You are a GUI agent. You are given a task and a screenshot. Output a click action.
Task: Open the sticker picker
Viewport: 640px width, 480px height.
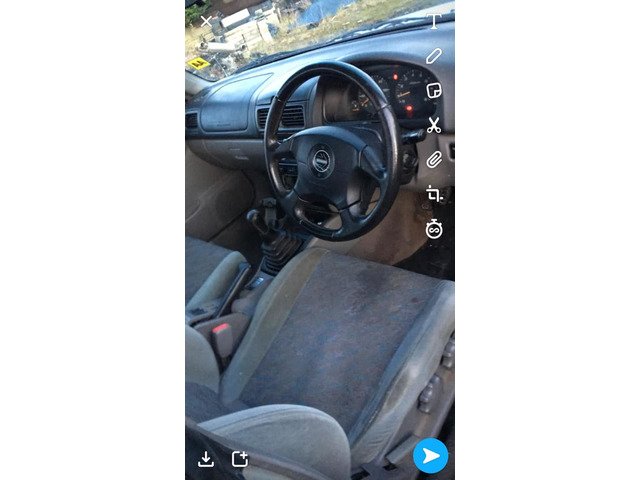tap(434, 91)
